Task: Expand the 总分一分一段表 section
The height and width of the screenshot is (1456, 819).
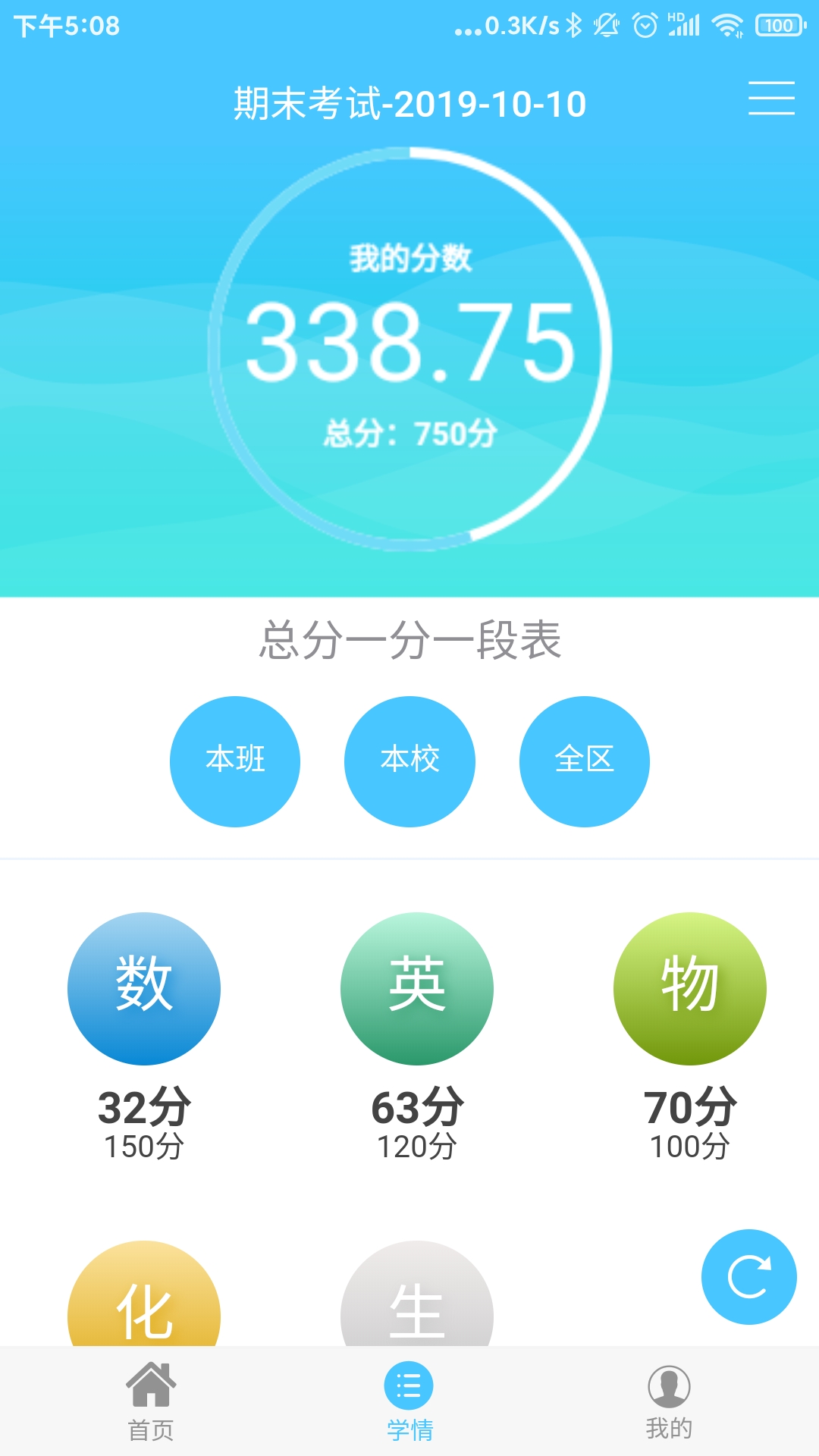Action: 409,639
